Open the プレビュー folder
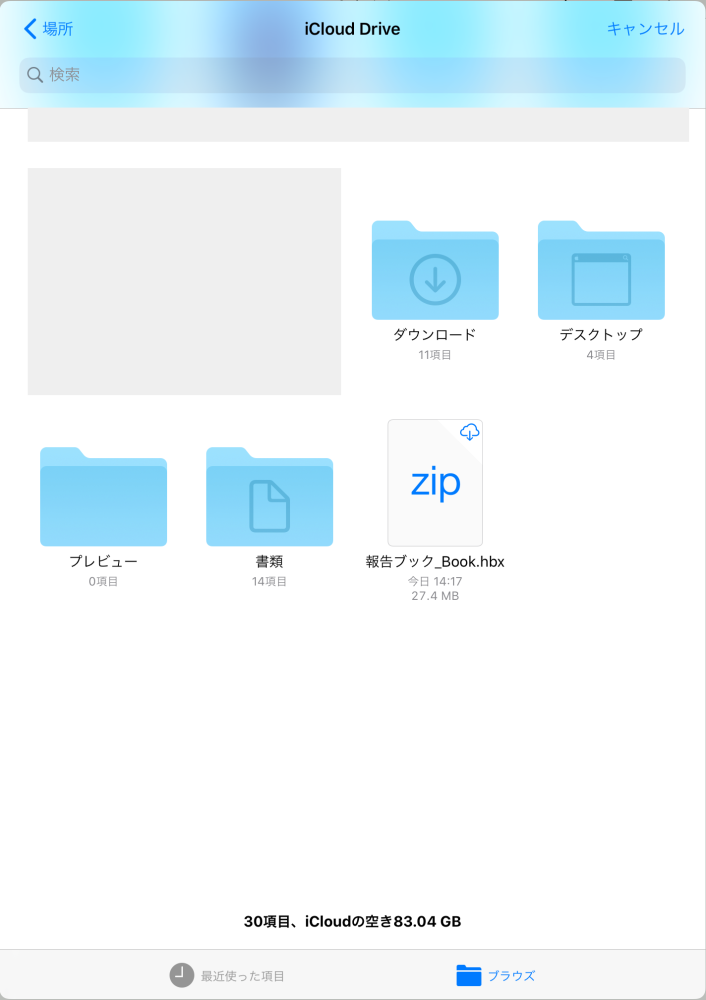Viewport: 706px width, 1000px height. point(103,498)
